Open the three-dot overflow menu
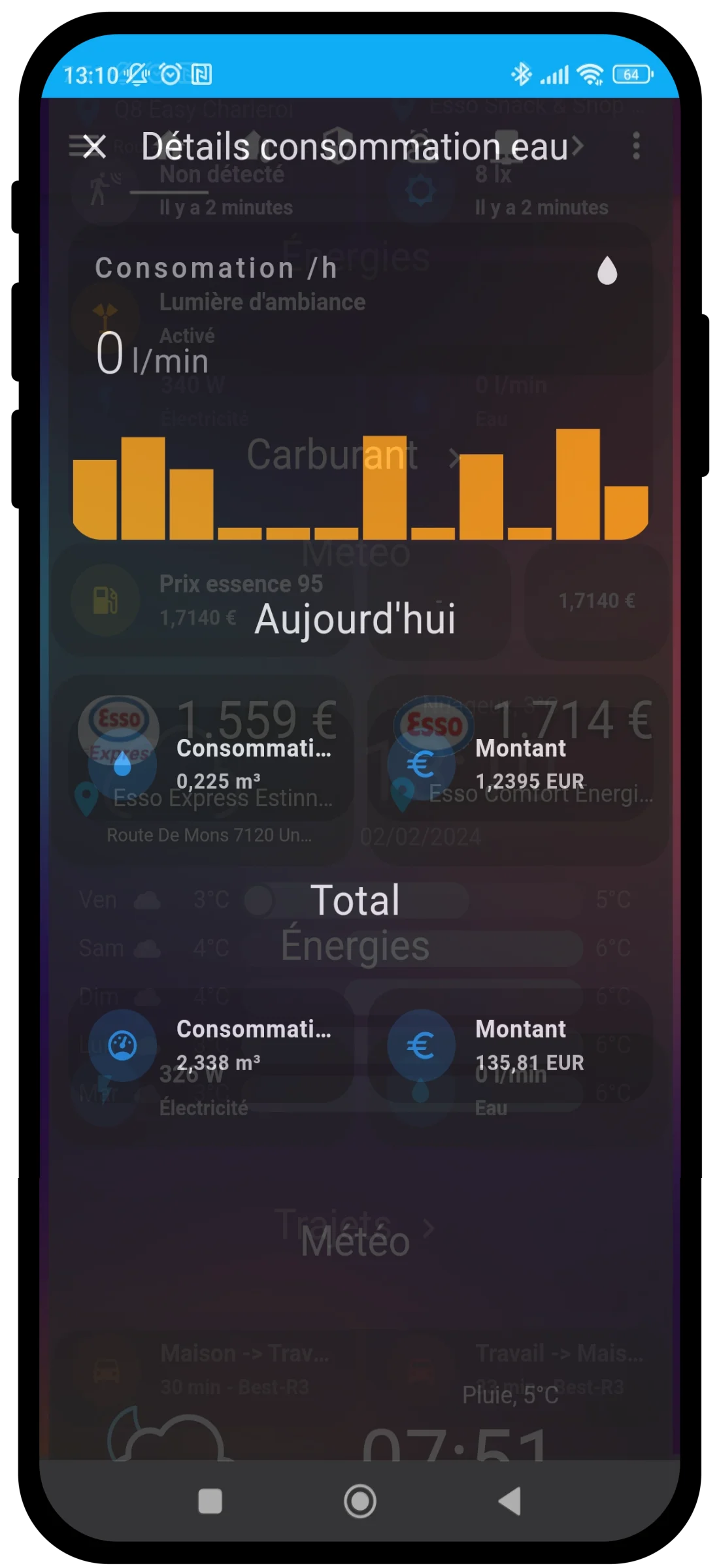 pos(635,146)
